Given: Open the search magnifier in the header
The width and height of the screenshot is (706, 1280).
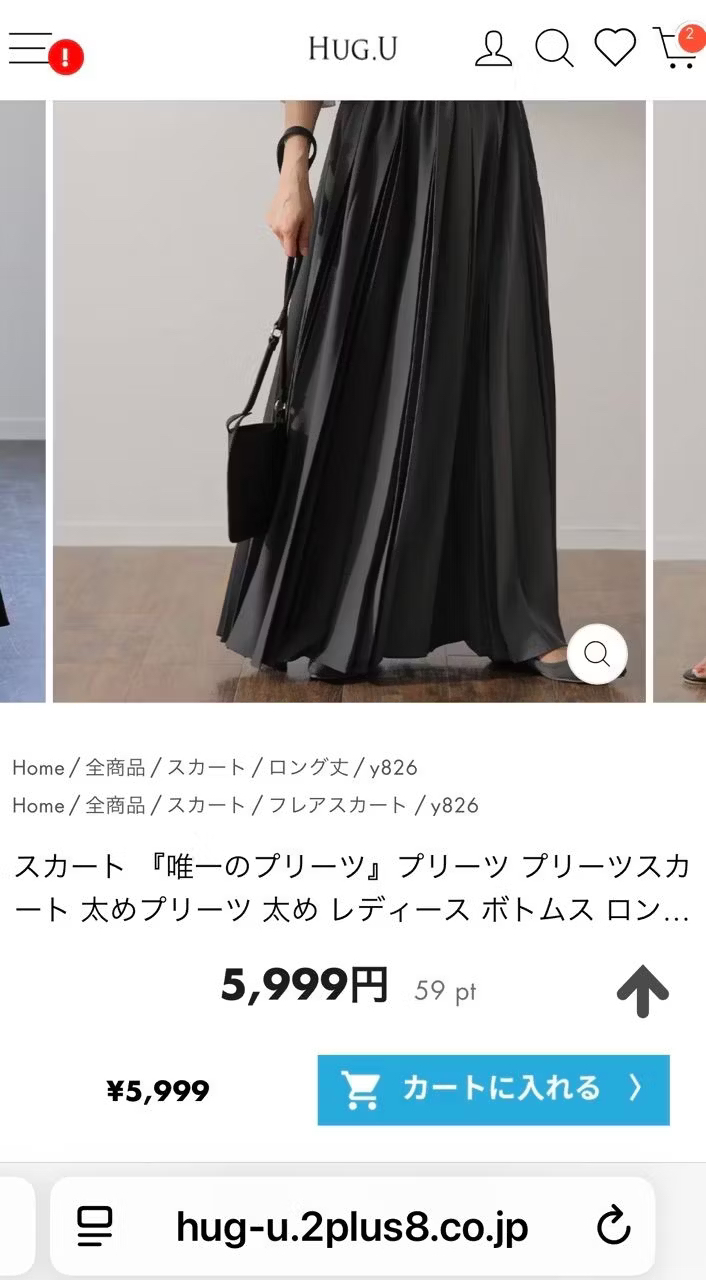Looking at the screenshot, I should point(554,48).
